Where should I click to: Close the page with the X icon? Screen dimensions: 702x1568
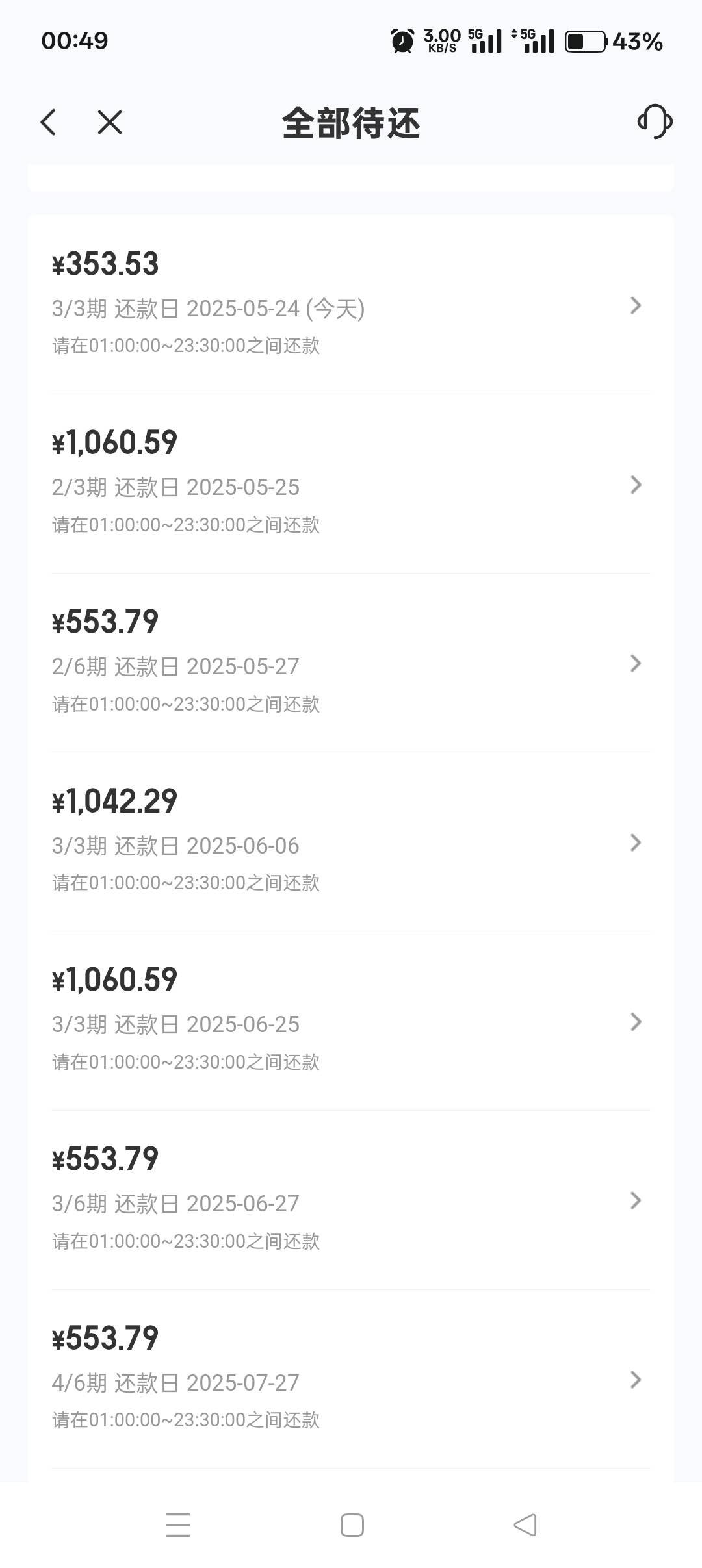click(x=109, y=122)
